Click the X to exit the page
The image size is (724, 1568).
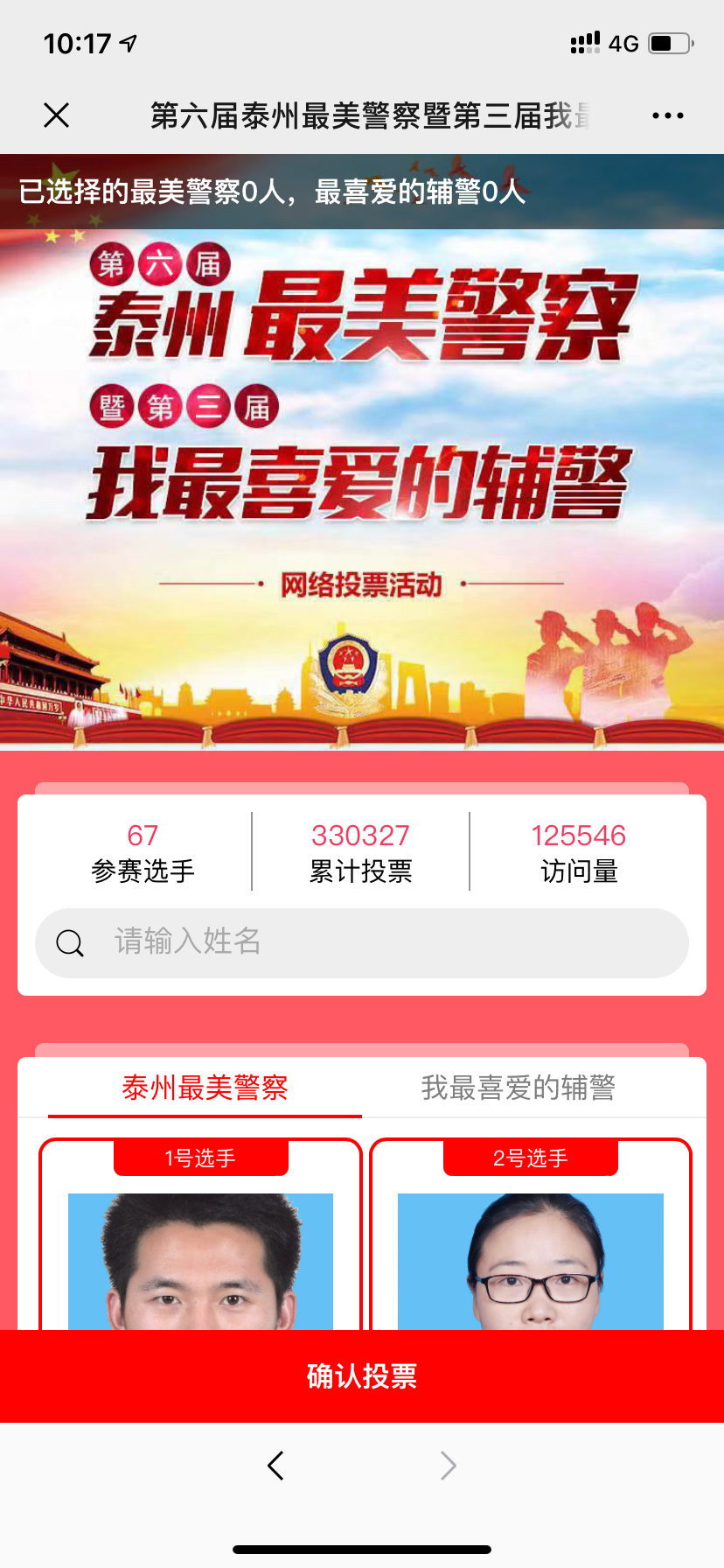[x=56, y=115]
